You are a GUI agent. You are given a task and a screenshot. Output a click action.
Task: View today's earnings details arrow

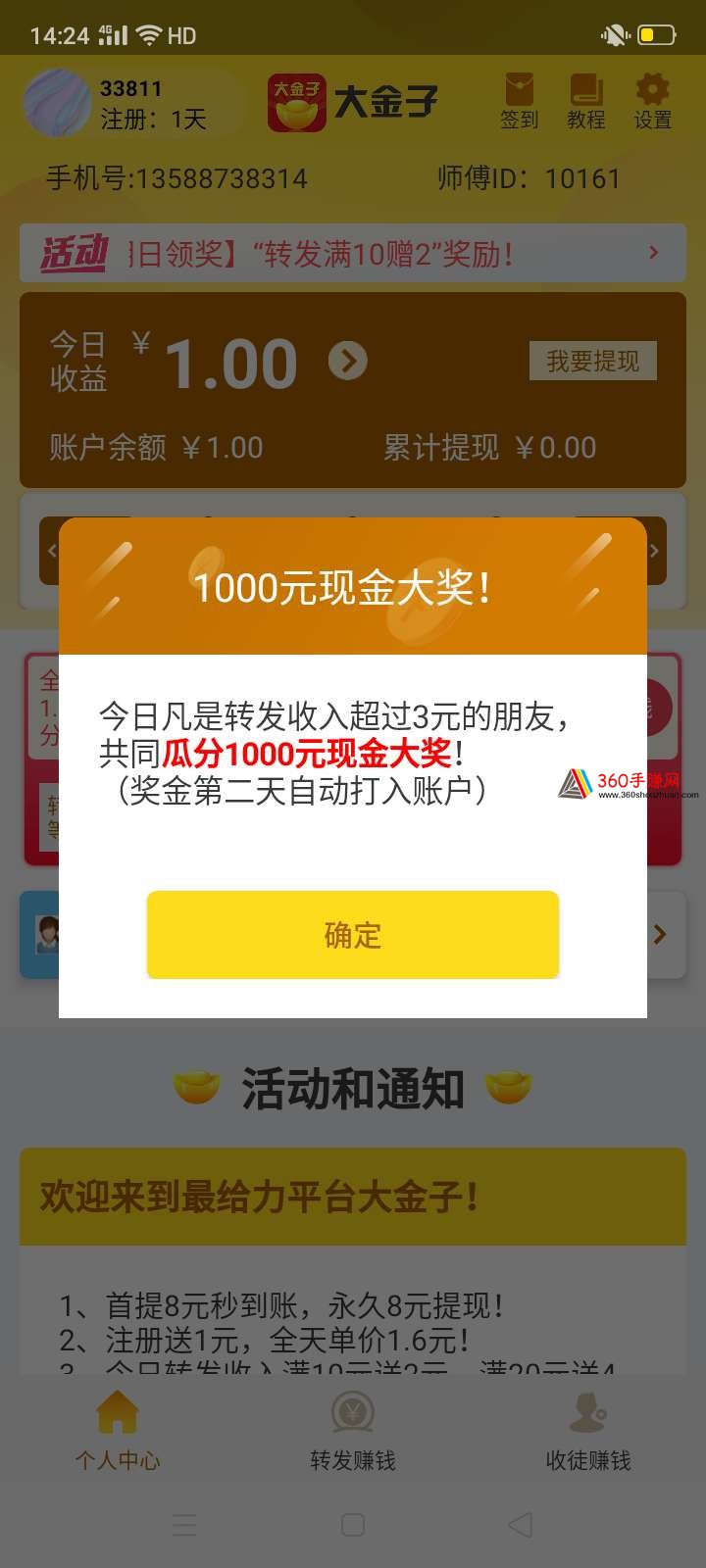(x=348, y=361)
